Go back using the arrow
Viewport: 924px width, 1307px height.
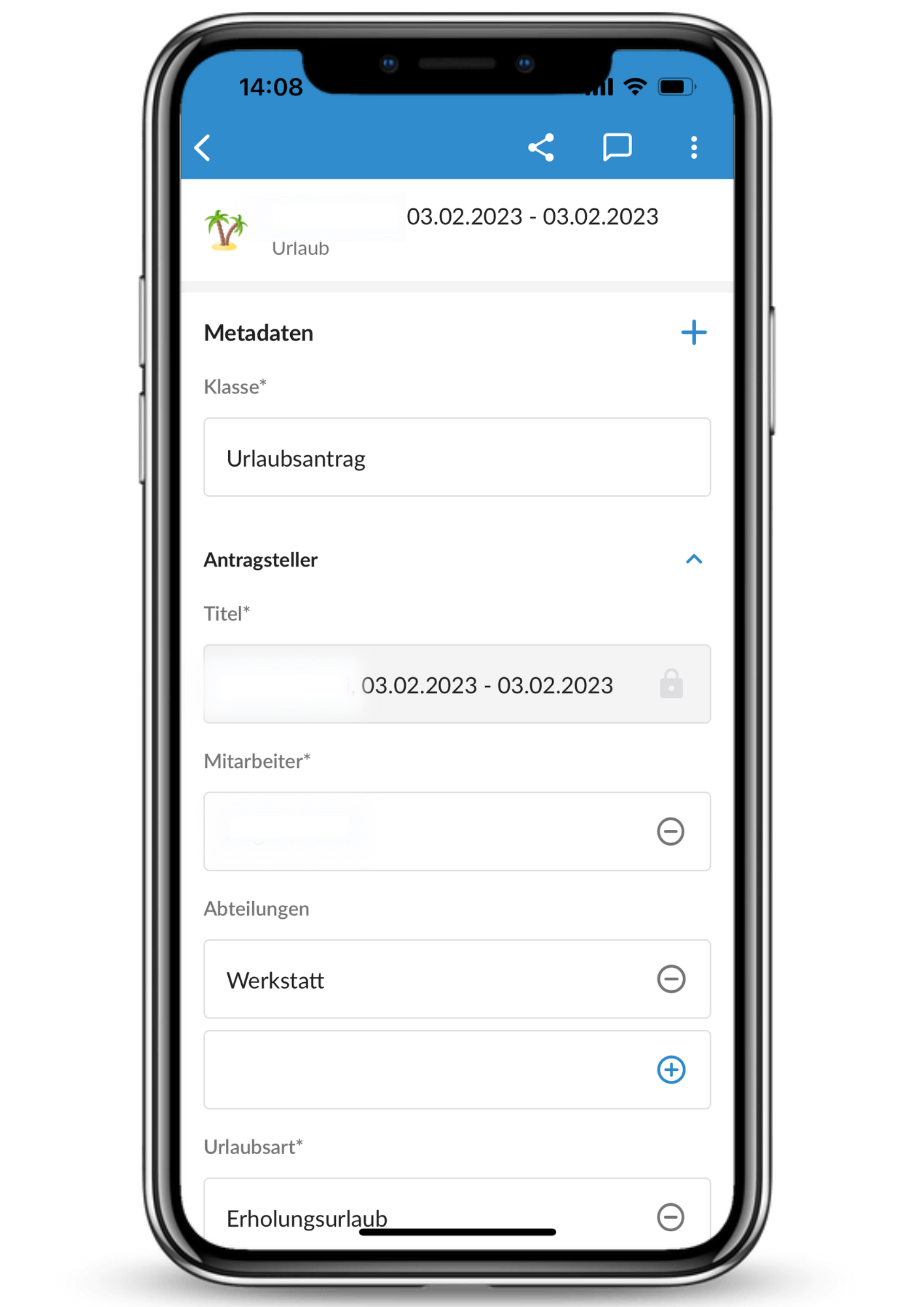point(203,148)
